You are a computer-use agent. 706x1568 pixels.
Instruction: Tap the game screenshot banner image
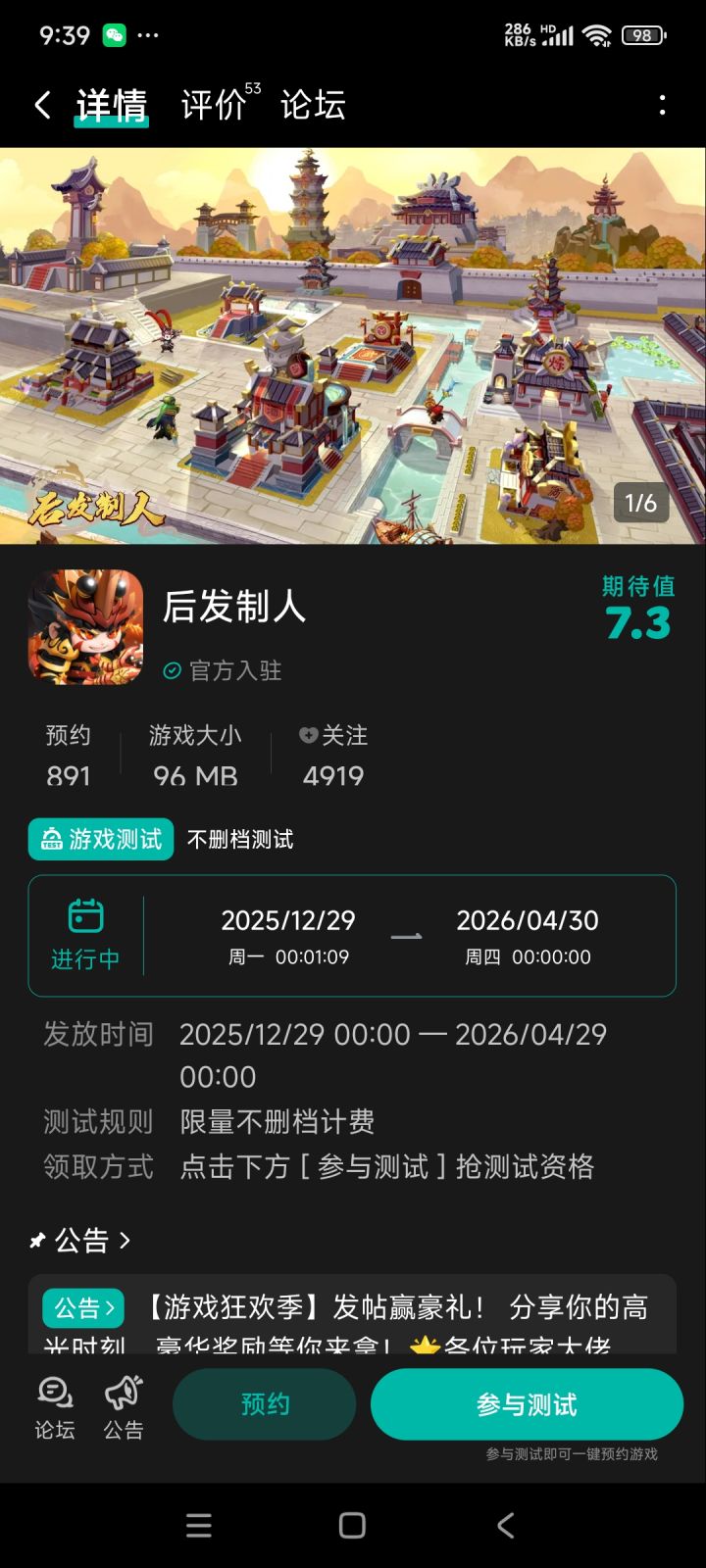click(353, 343)
